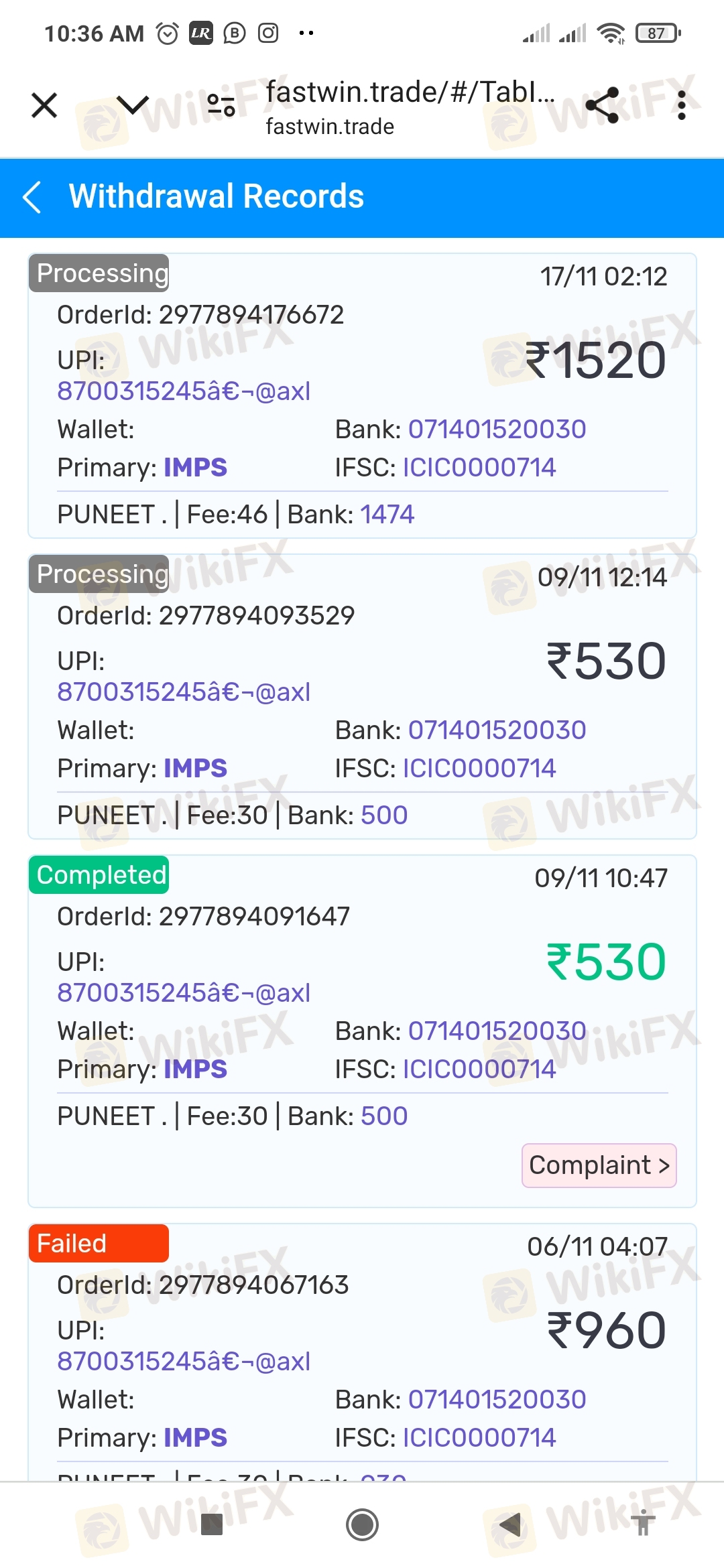Tap the system back button
724x1568 pixels.
coord(509,1524)
